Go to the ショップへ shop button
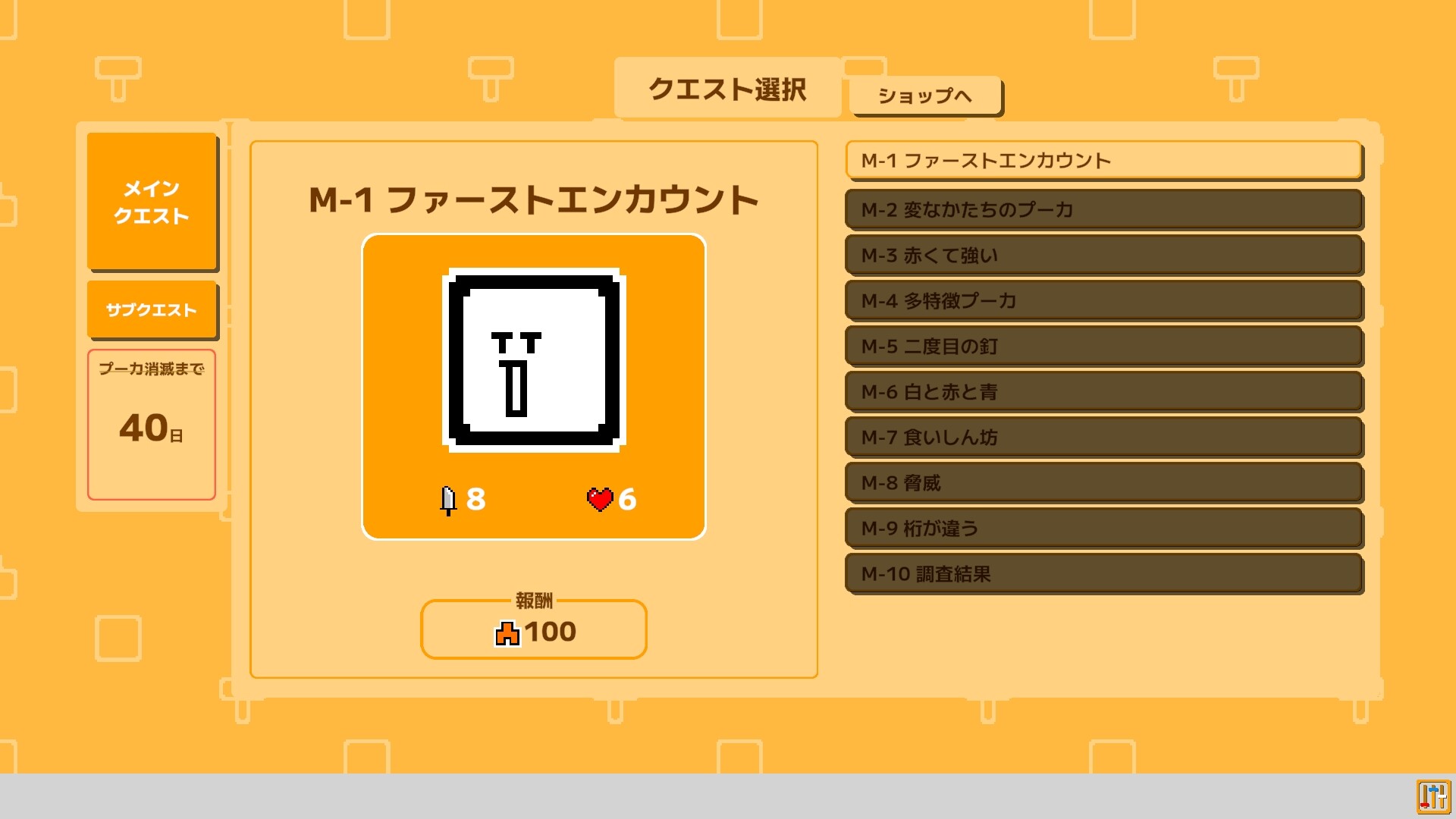Viewport: 1456px width, 819px height. click(x=924, y=96)
